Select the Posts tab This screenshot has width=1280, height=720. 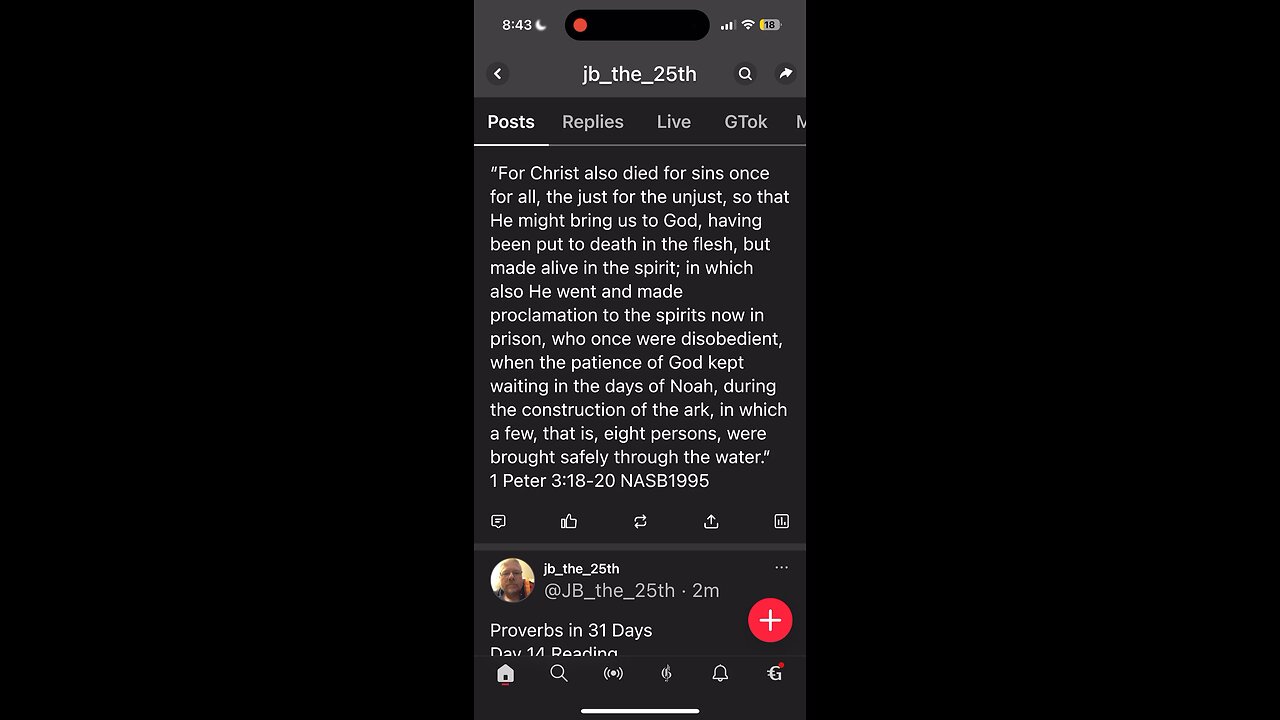pos(511,122)
